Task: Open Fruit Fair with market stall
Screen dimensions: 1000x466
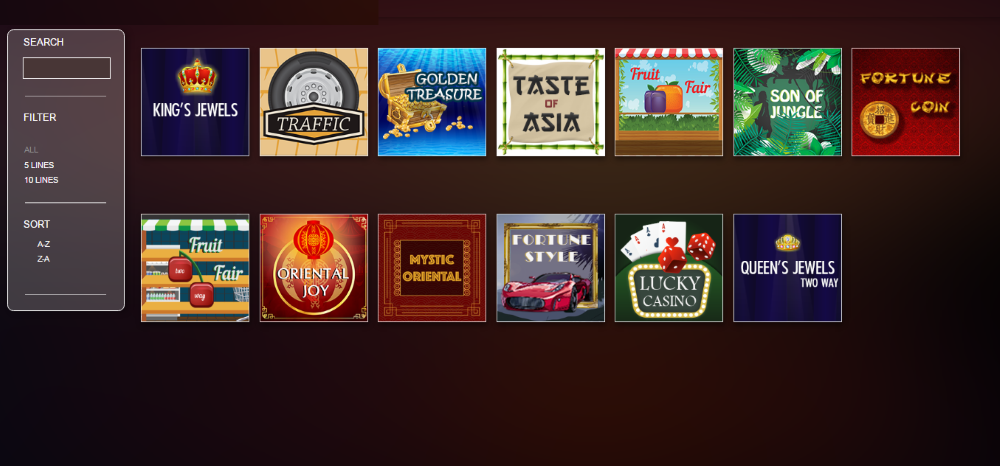Action: pos(669,102)
